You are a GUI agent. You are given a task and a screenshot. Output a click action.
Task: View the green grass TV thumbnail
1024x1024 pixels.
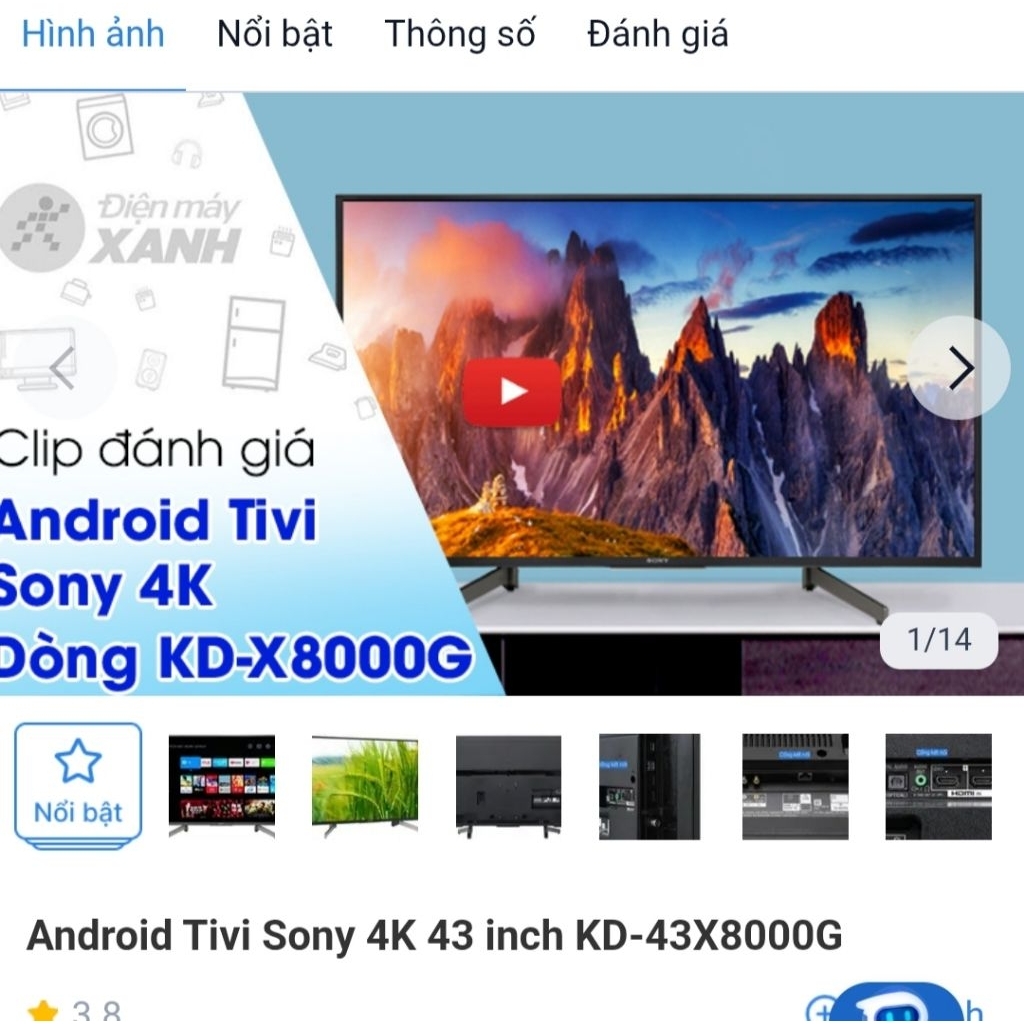[365, 786]
